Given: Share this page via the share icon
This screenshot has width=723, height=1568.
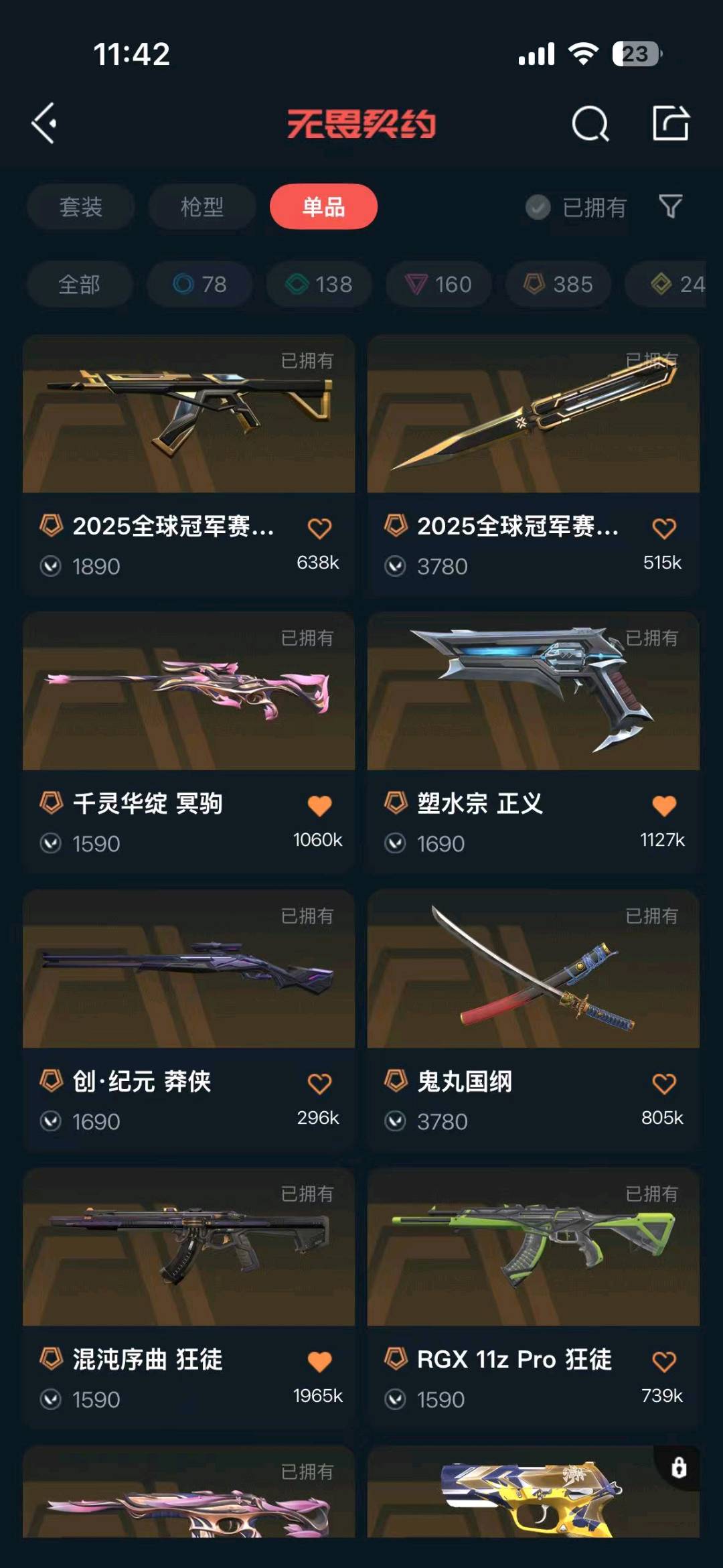Looking at the screenshot, I should tap(671, 123).
